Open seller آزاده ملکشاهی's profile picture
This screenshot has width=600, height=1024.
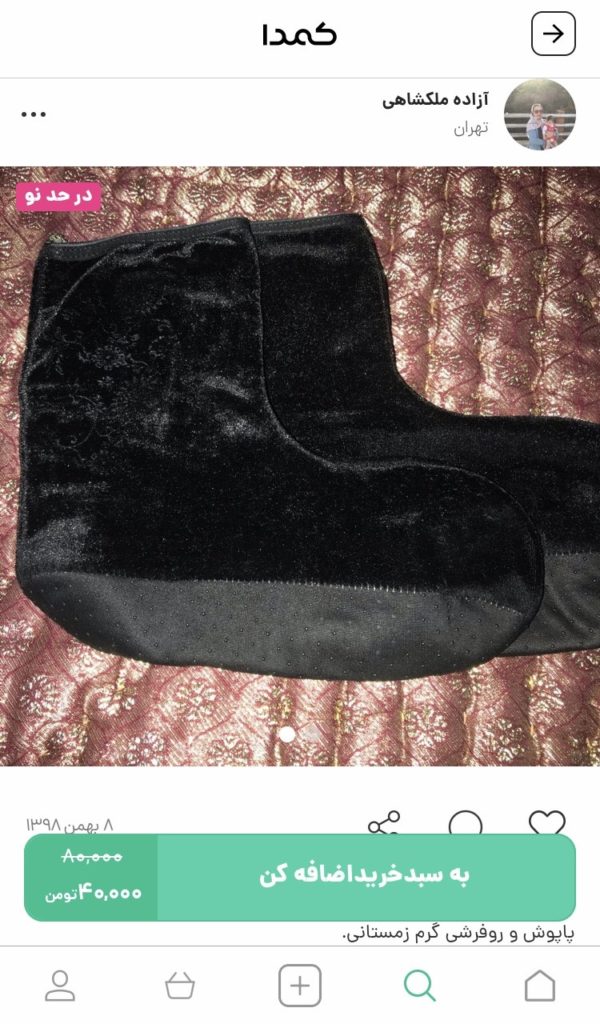[539, 115]
